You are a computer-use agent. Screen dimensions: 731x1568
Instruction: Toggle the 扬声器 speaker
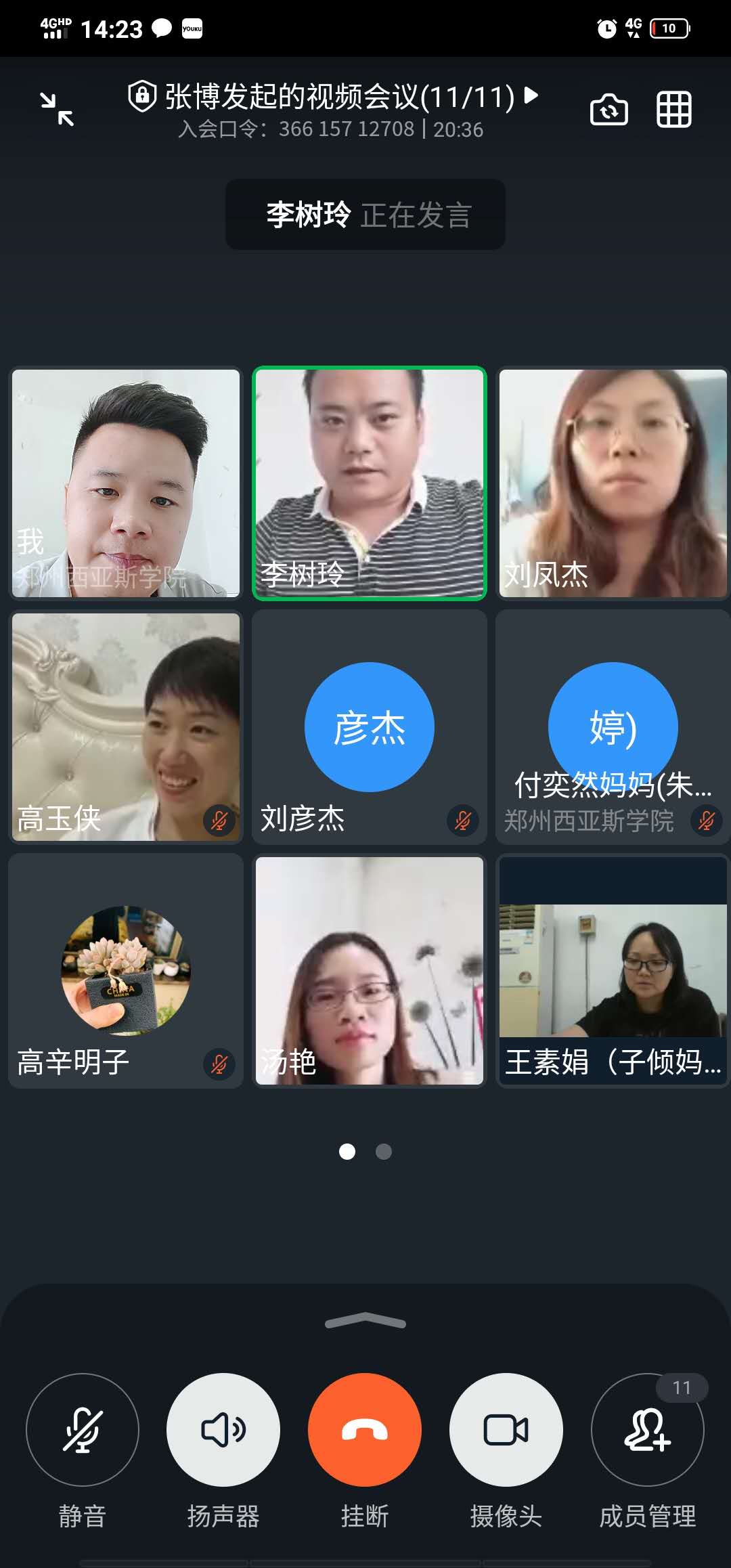223,1430
